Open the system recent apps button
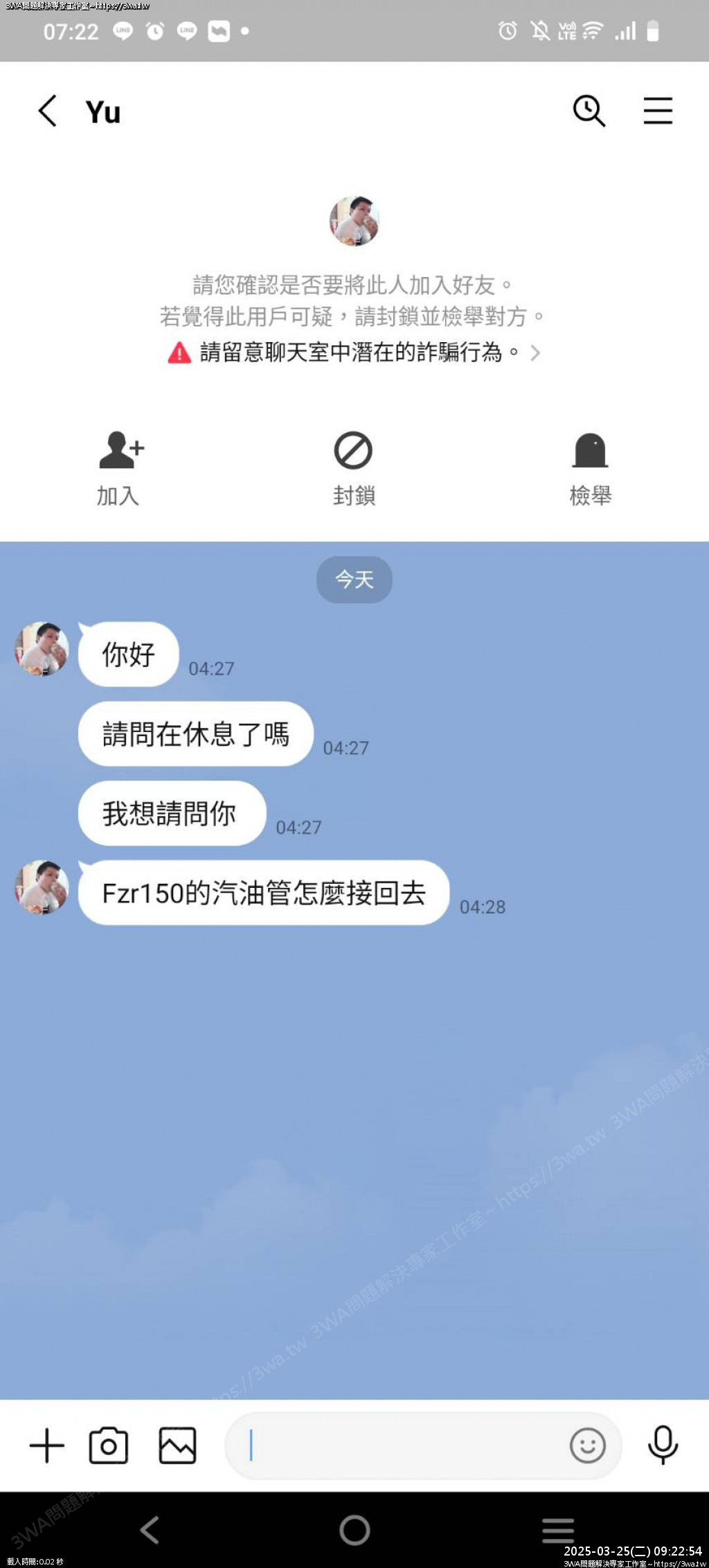Viewport: 709px width, 1568px height. [558, 1530]
